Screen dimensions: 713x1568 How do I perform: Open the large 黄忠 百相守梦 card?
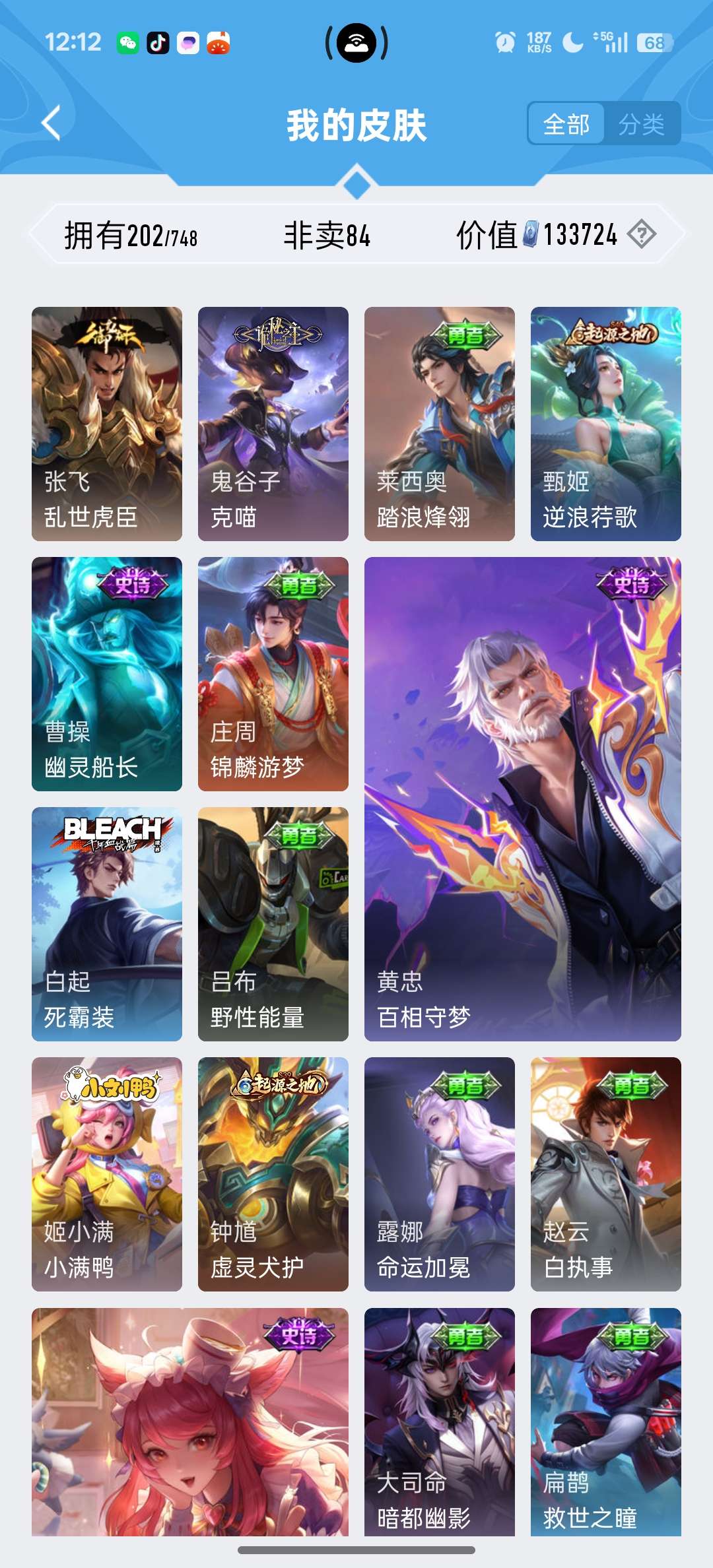[523, 799]
